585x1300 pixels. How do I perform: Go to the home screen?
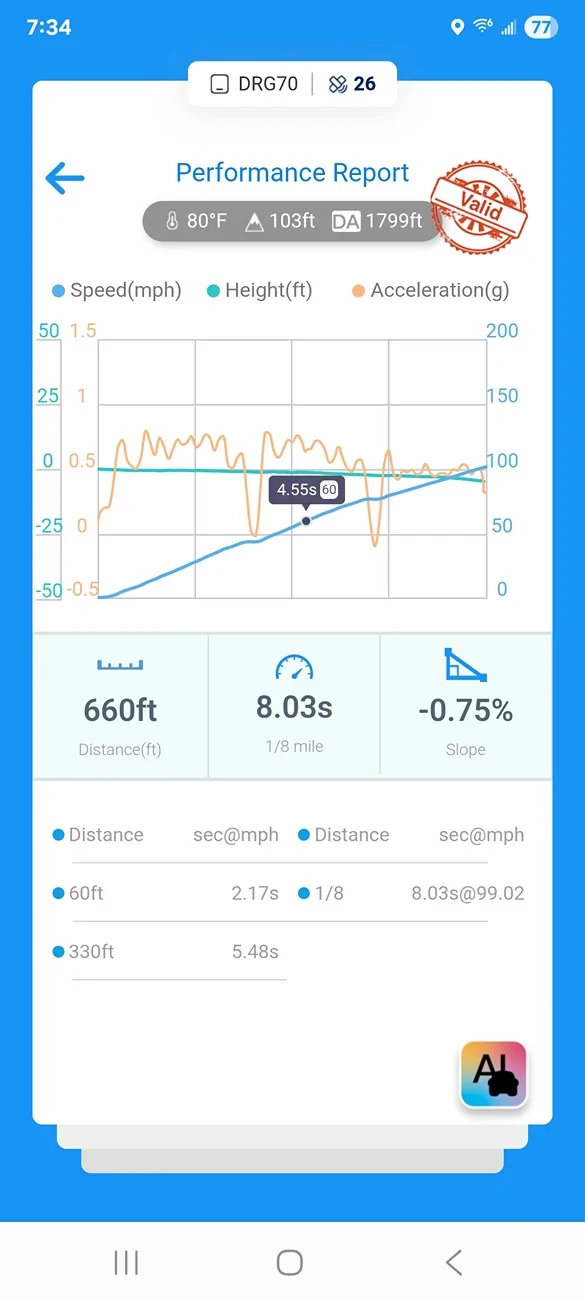290,1263
